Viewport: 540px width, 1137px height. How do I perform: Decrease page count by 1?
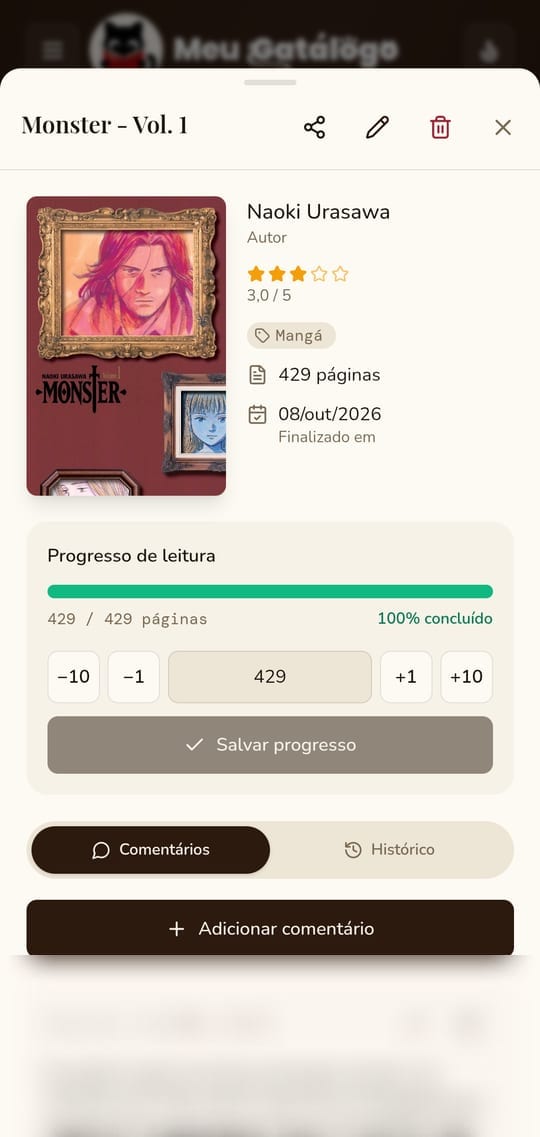pyautogui.click(x=133, y=677)
